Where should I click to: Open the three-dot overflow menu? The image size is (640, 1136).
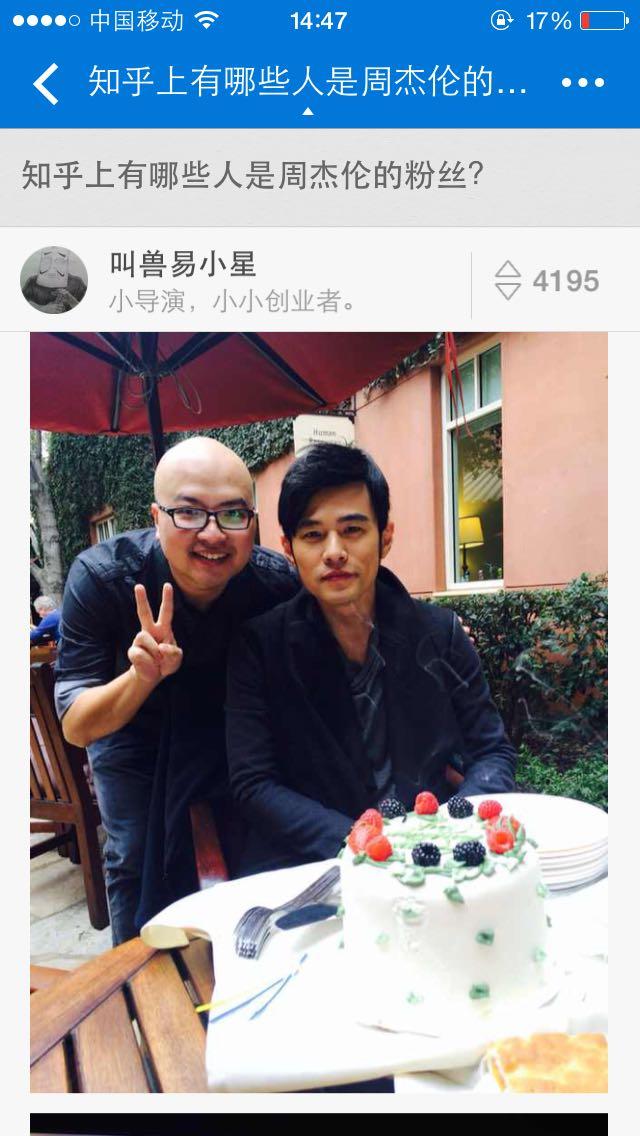[x=582, y=84]
